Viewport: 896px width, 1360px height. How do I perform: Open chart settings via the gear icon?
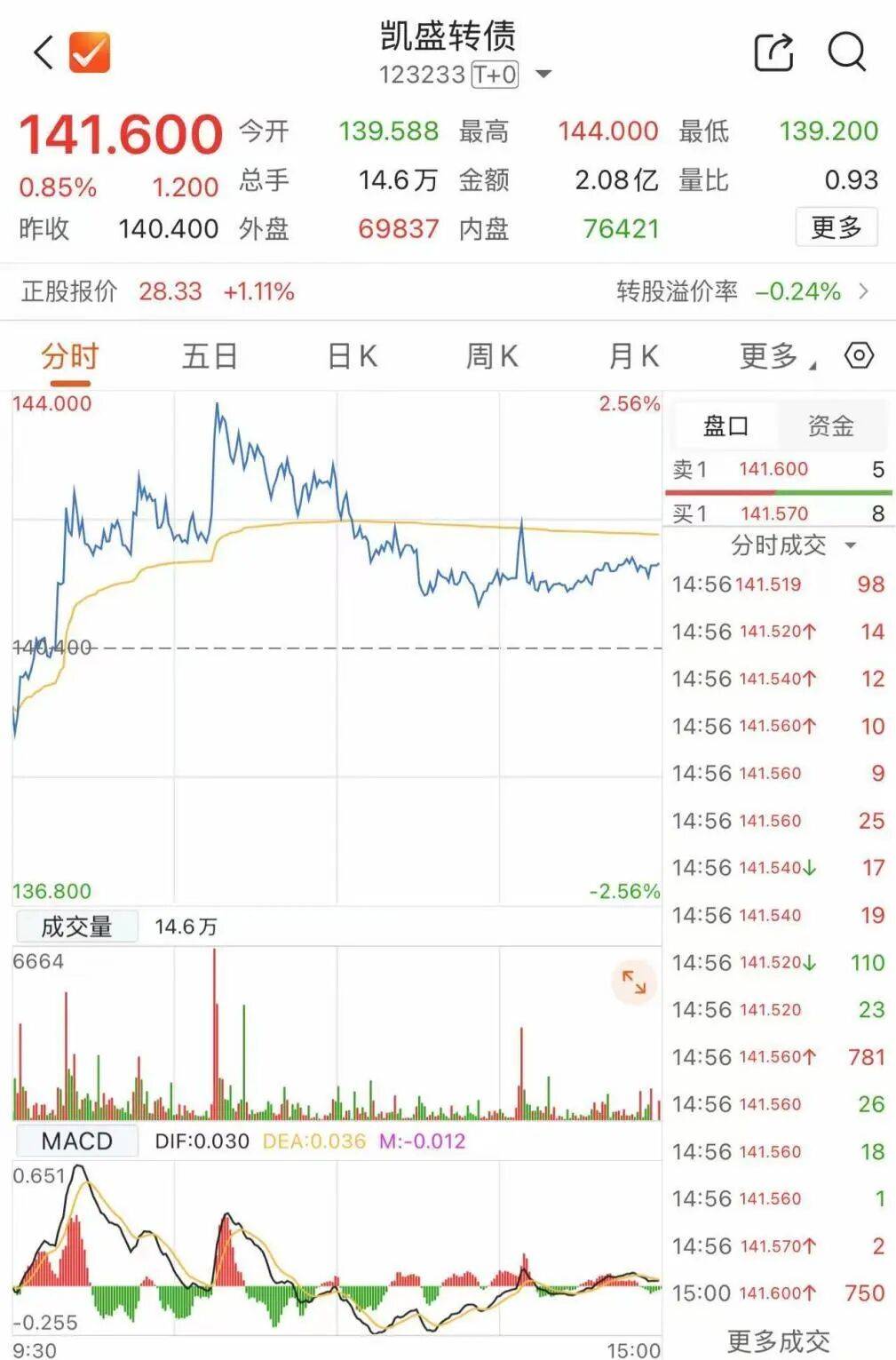[x=858, y=355]
